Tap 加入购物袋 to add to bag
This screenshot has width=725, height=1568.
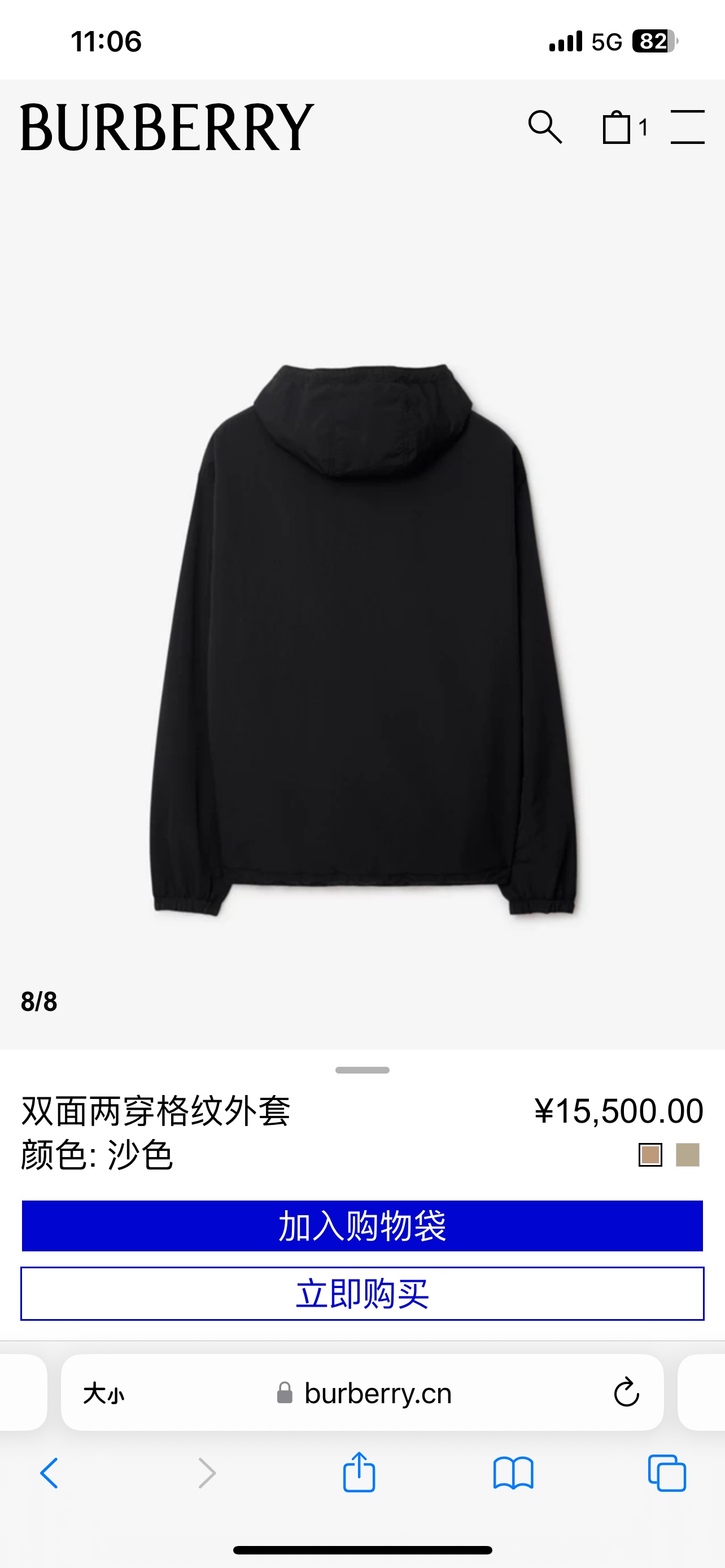pyautogui.click(x=362, y=1225)
